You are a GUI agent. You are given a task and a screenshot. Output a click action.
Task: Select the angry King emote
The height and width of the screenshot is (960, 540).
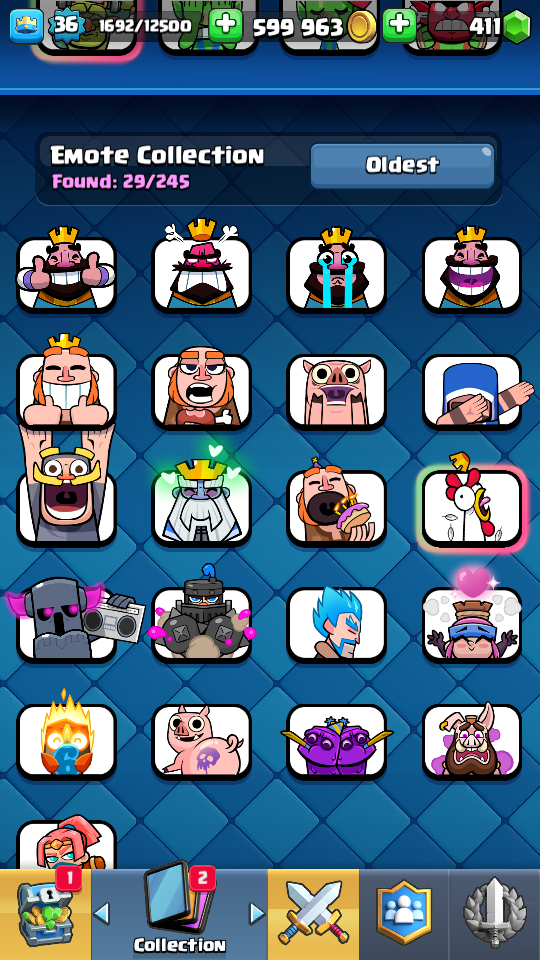[201, 266]
